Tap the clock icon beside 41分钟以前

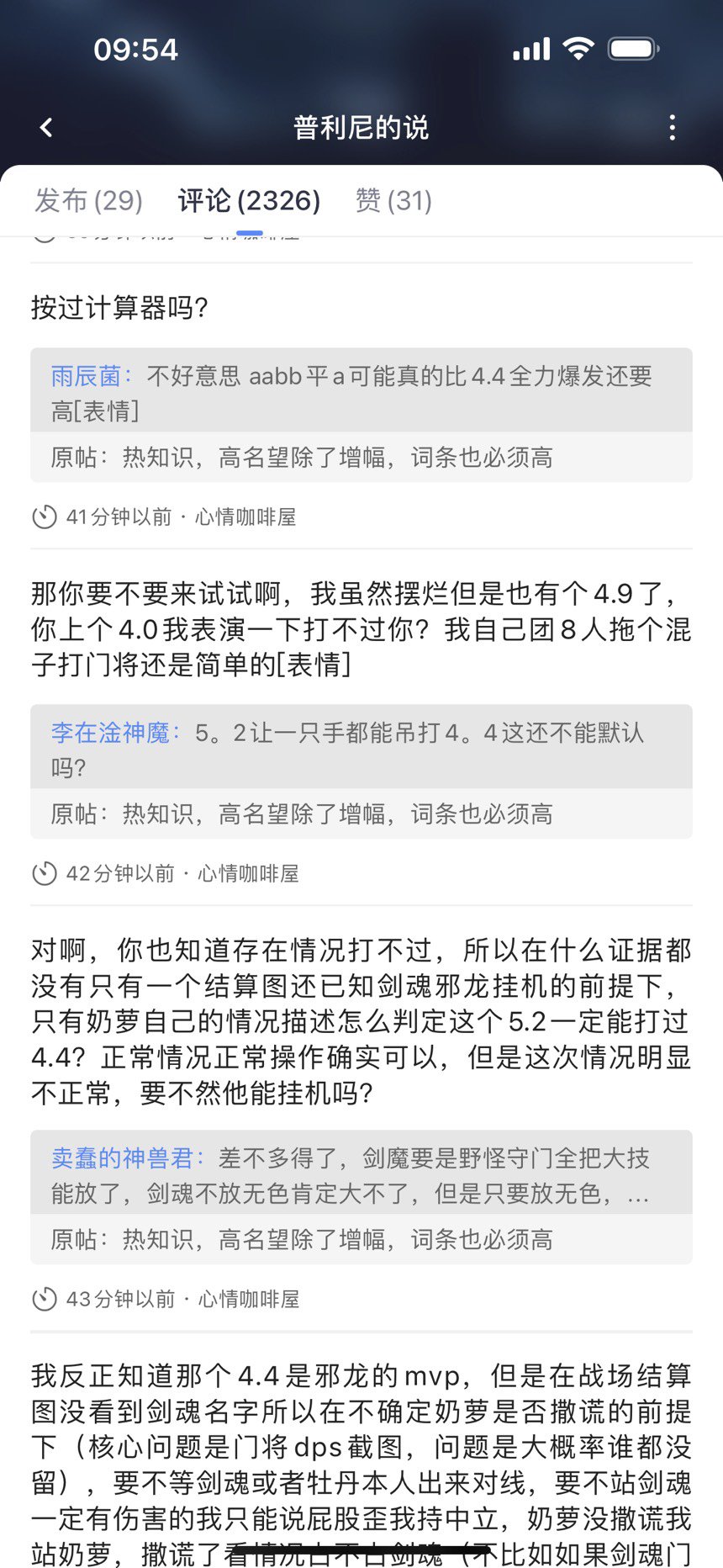(45, 519)
